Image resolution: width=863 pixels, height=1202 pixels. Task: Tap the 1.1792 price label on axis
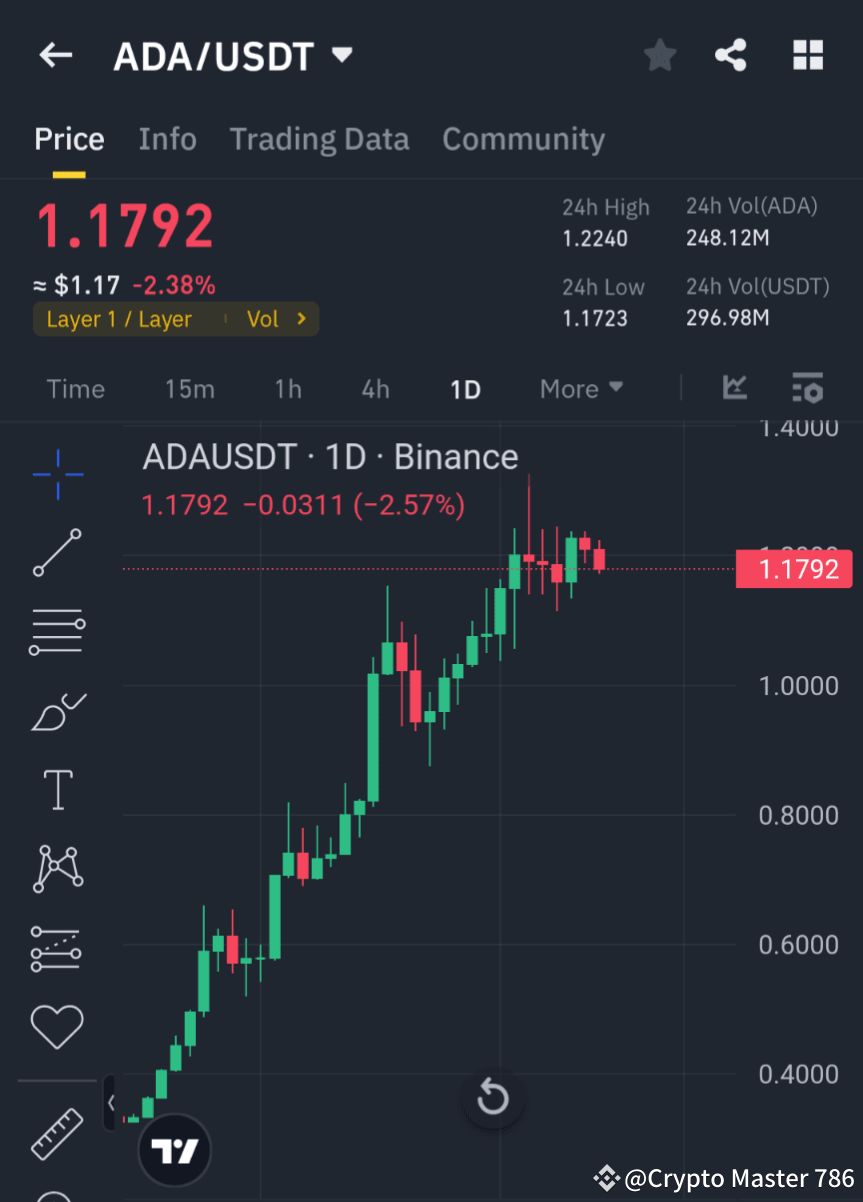(794, 568)
